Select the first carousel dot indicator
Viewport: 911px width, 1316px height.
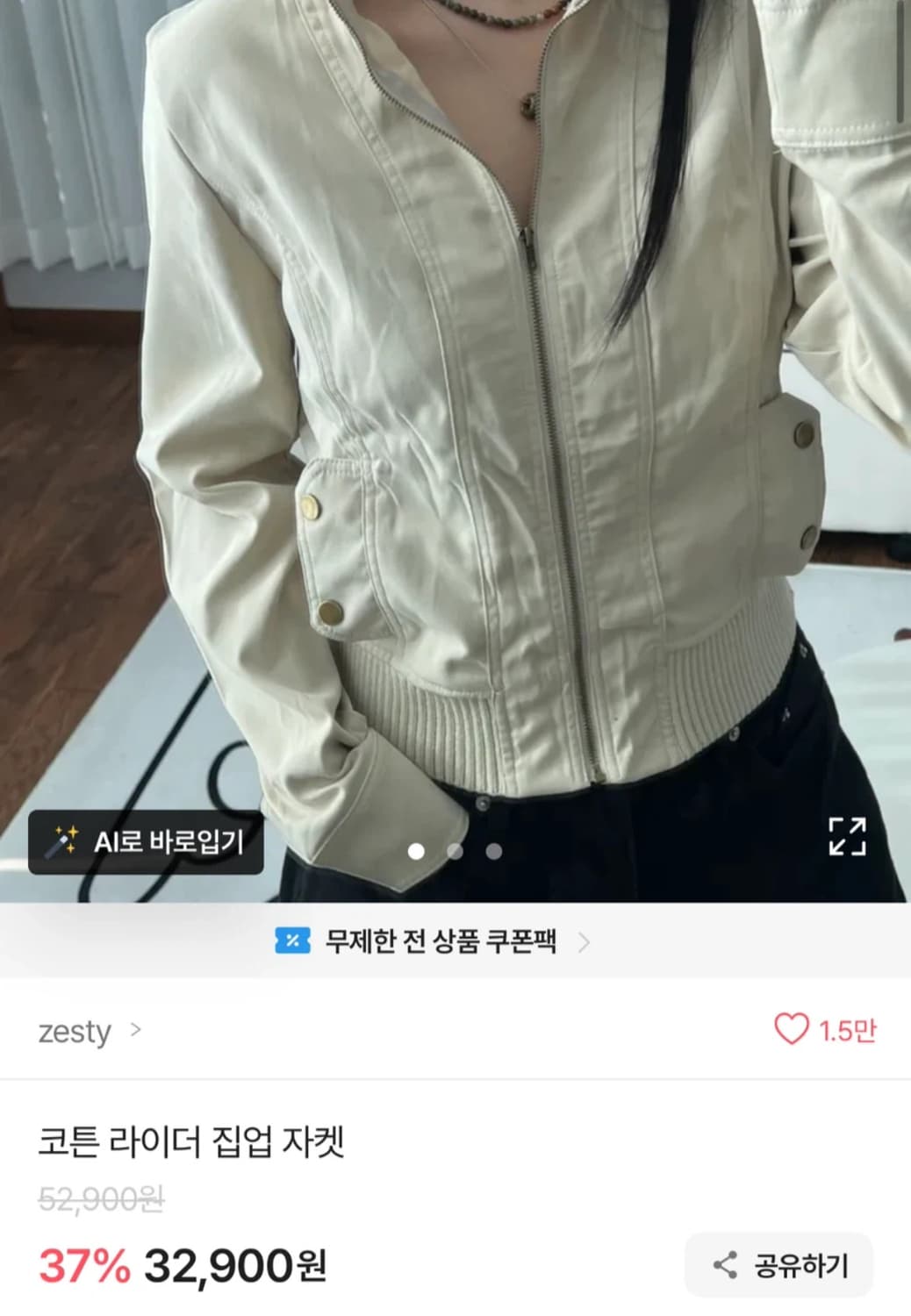pyautogui.click(x=418, y=852)
